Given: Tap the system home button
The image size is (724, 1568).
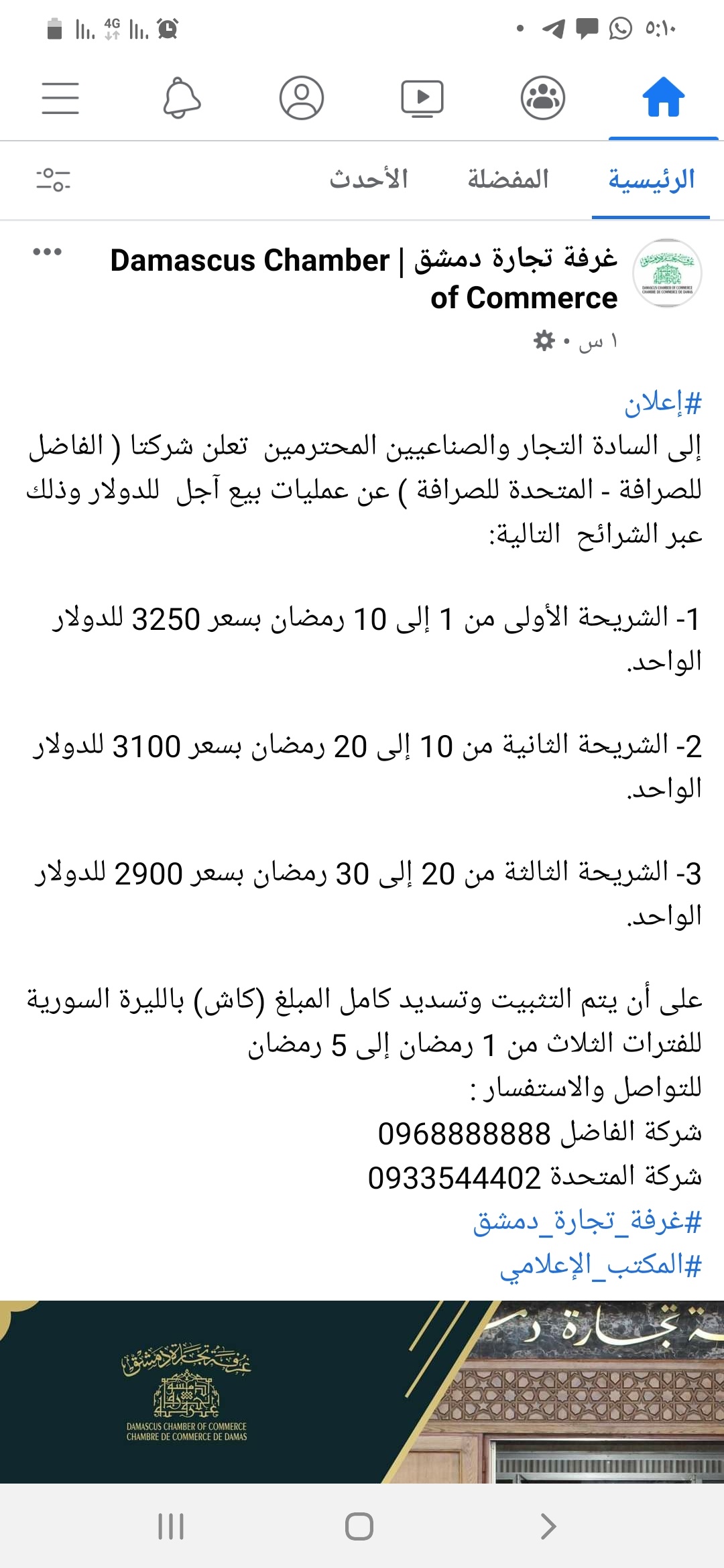Looking at the screenshot, I should click(x=359, y=1526).
